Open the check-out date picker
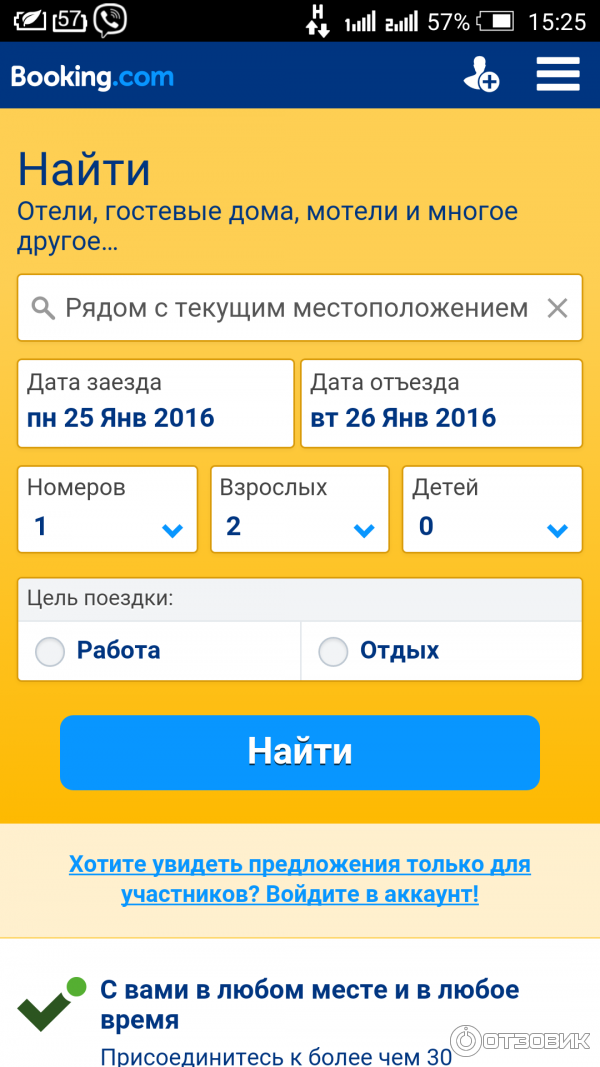 tap(441, 403)
